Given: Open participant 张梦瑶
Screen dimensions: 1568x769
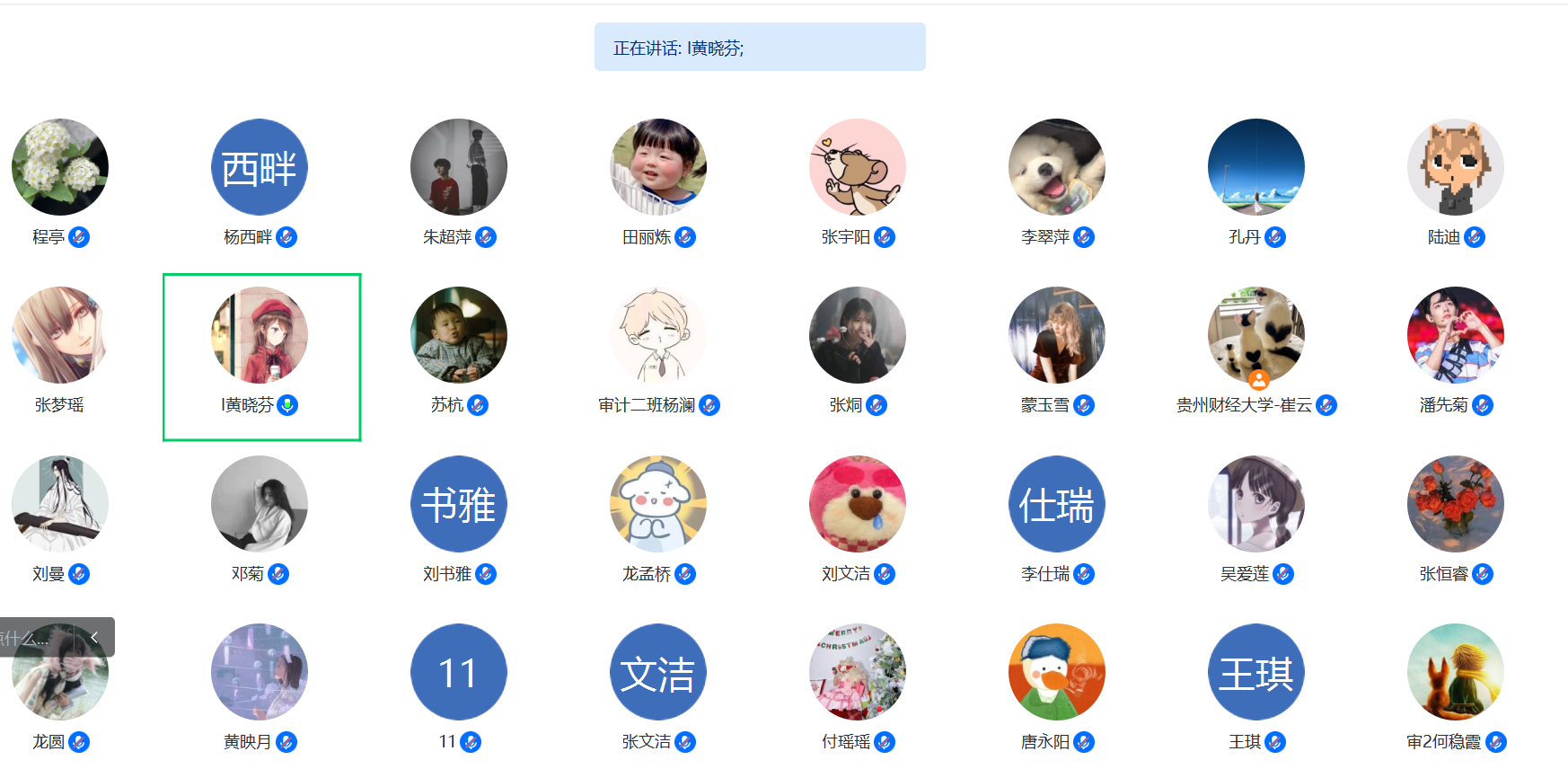Looking at the screenshot, I should 60,336.
